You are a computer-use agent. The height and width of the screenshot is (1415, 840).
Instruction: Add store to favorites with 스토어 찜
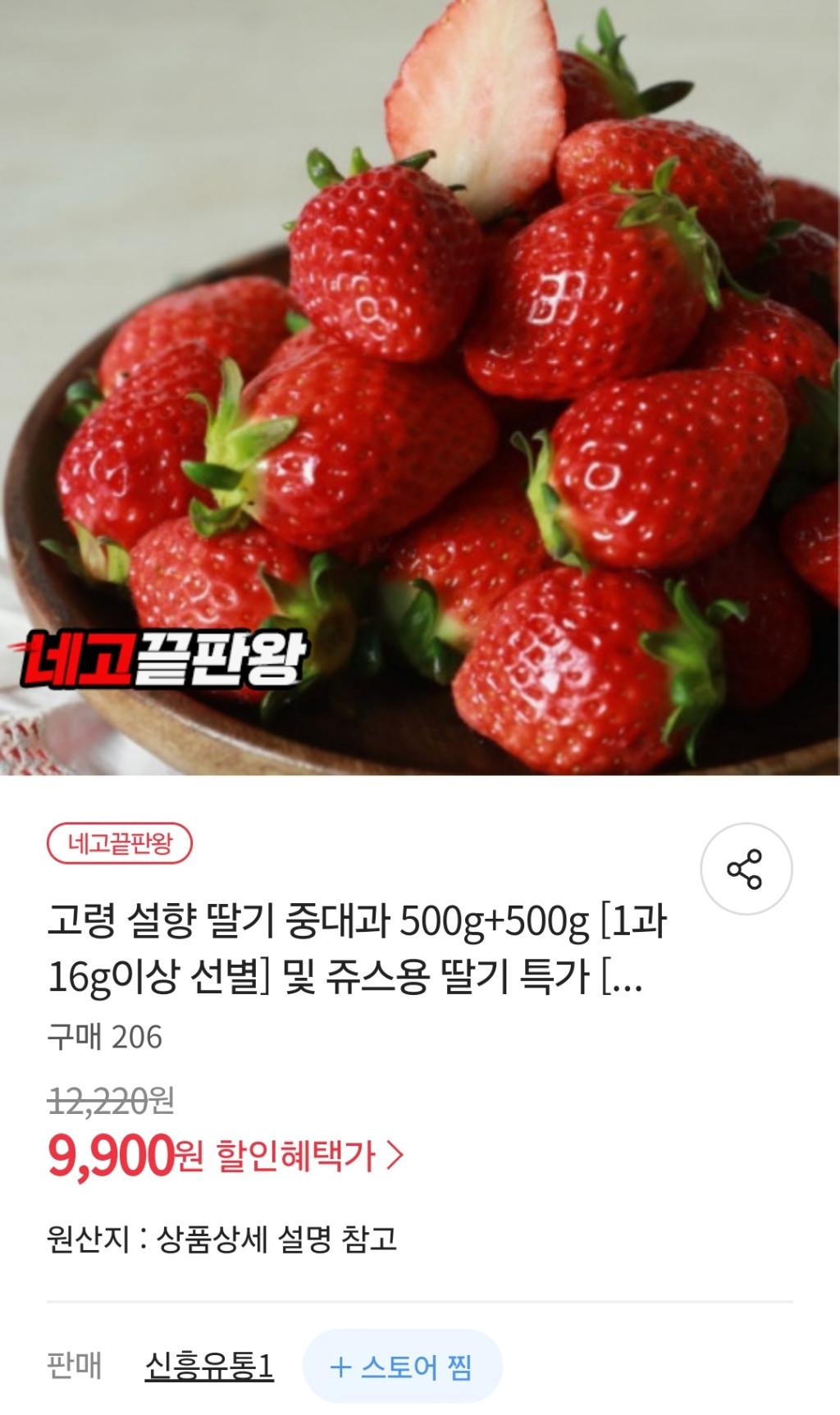click(402, 1367)
